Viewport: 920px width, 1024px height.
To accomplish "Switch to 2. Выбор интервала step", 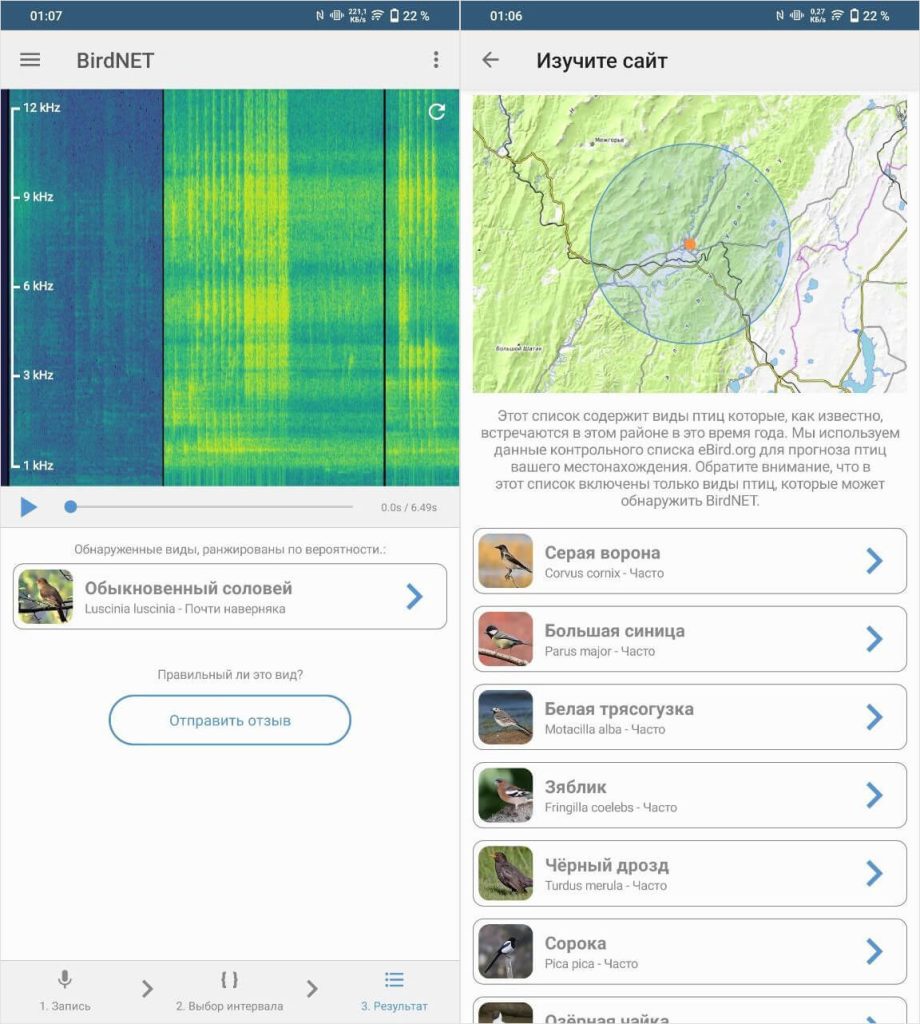I will pyautogui.click(x=229, y=991).
